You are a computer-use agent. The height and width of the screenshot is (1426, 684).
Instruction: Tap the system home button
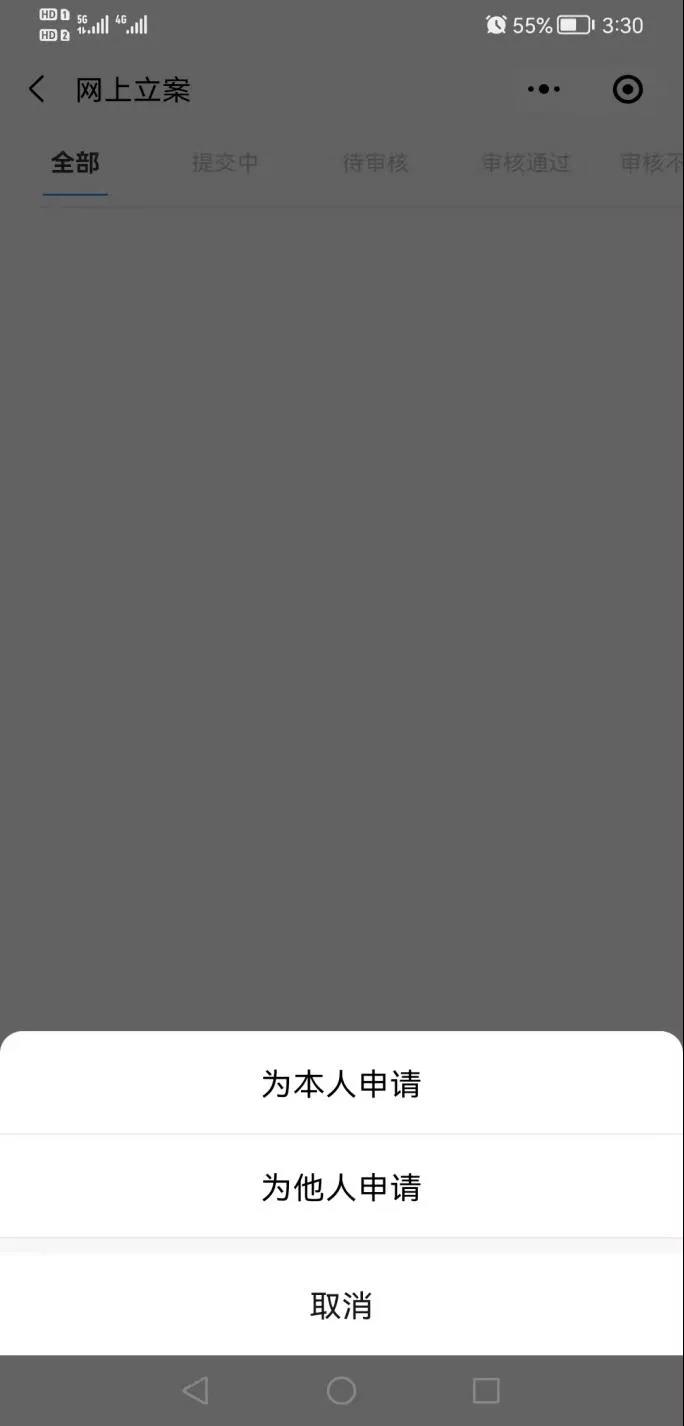point(341,1390)
